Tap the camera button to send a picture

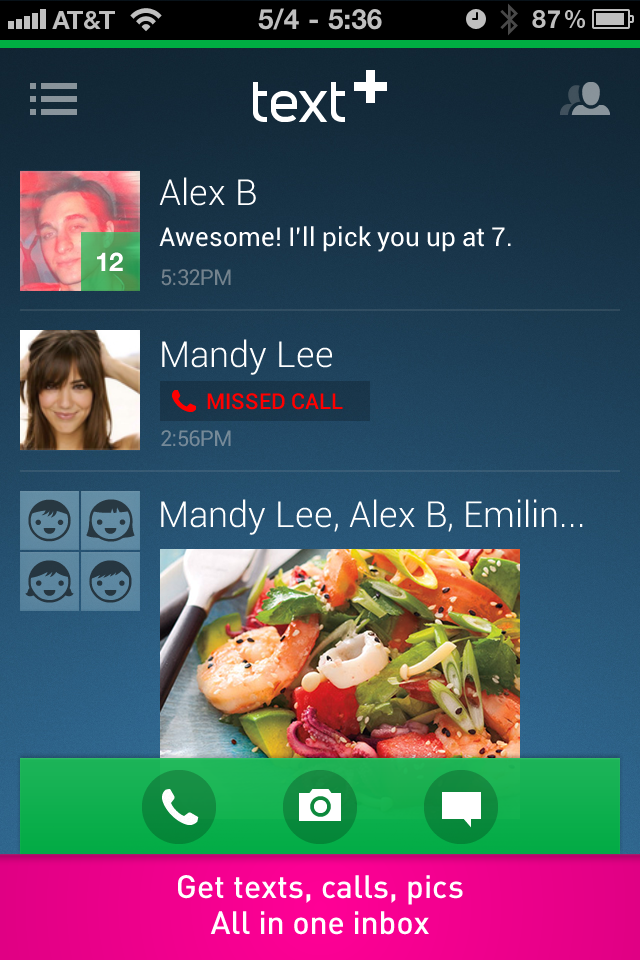click(x=320, y=807)
